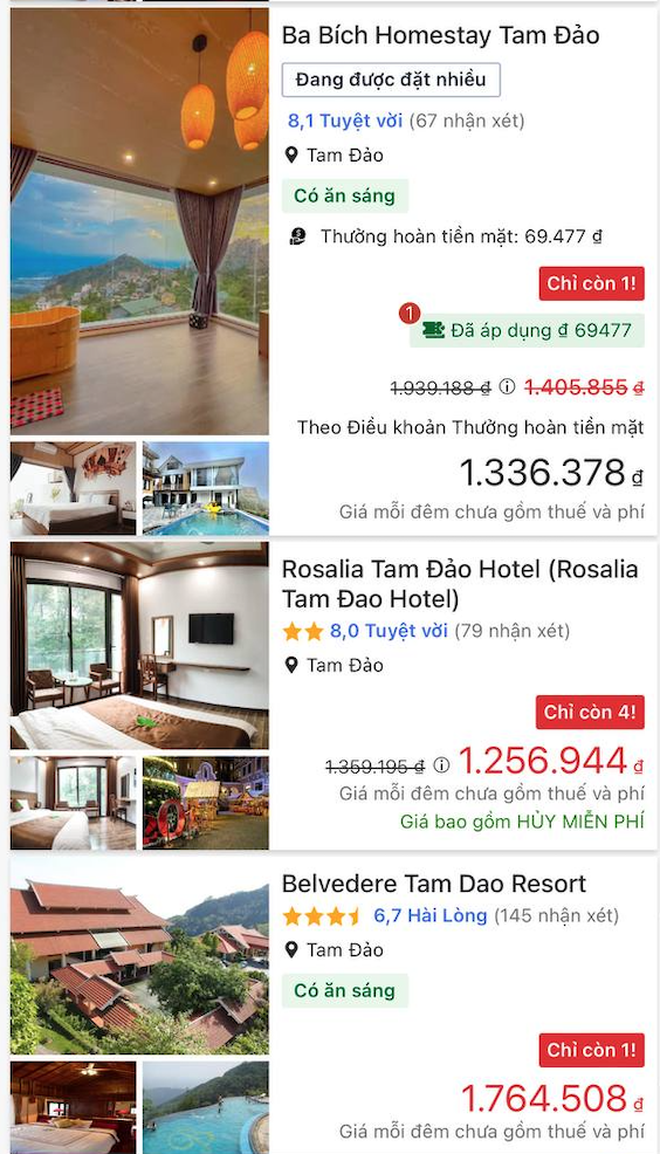Open Belvedere Tam Dao Resort listing

(x=434, y=883)
